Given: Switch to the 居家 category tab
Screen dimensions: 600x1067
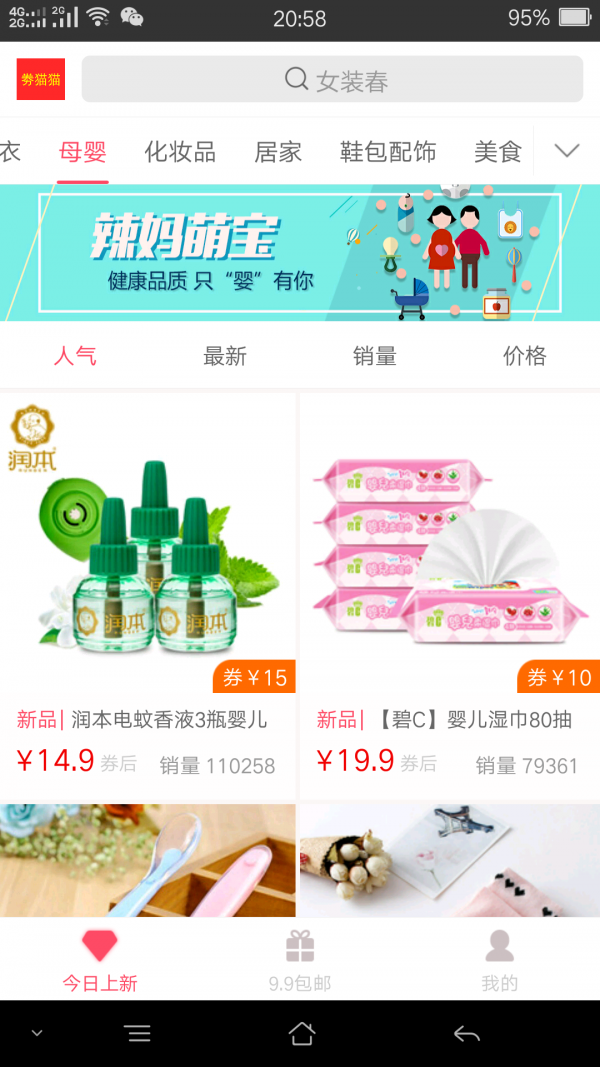Looking at the screenshot, I should click(x=278, y=152).
